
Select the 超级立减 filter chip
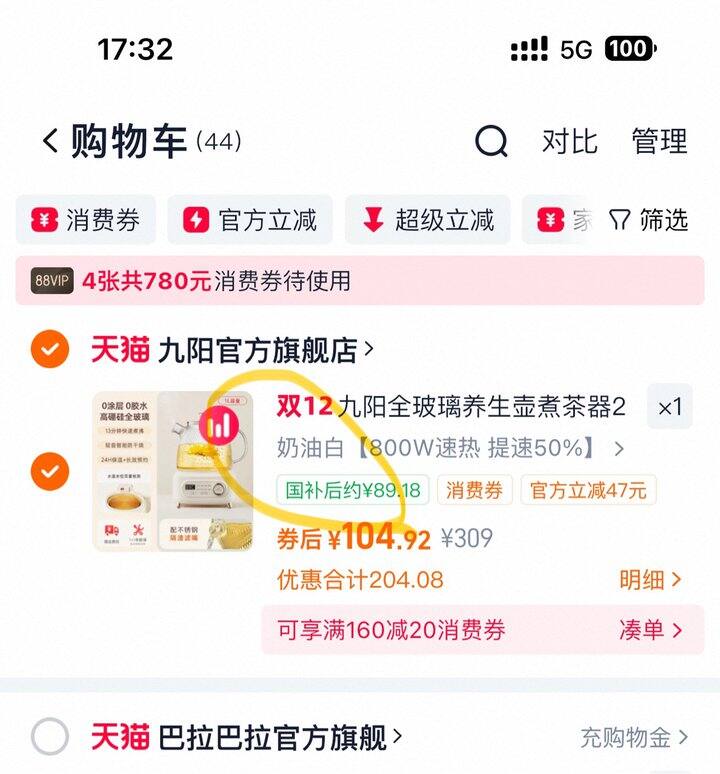click(x=427, y=220)
